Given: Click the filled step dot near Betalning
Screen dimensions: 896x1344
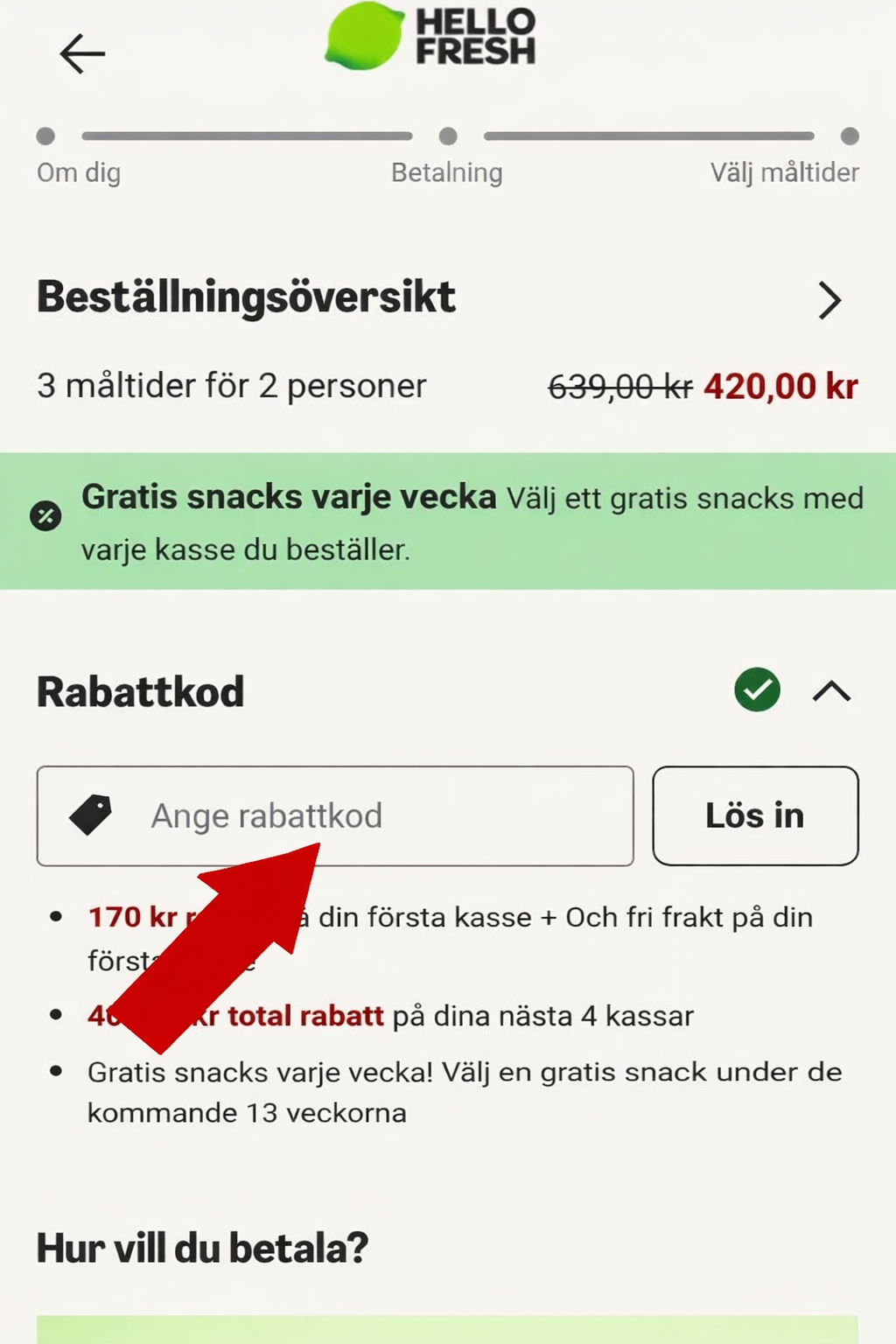Looking at the screenshot, I should point(449,137).
